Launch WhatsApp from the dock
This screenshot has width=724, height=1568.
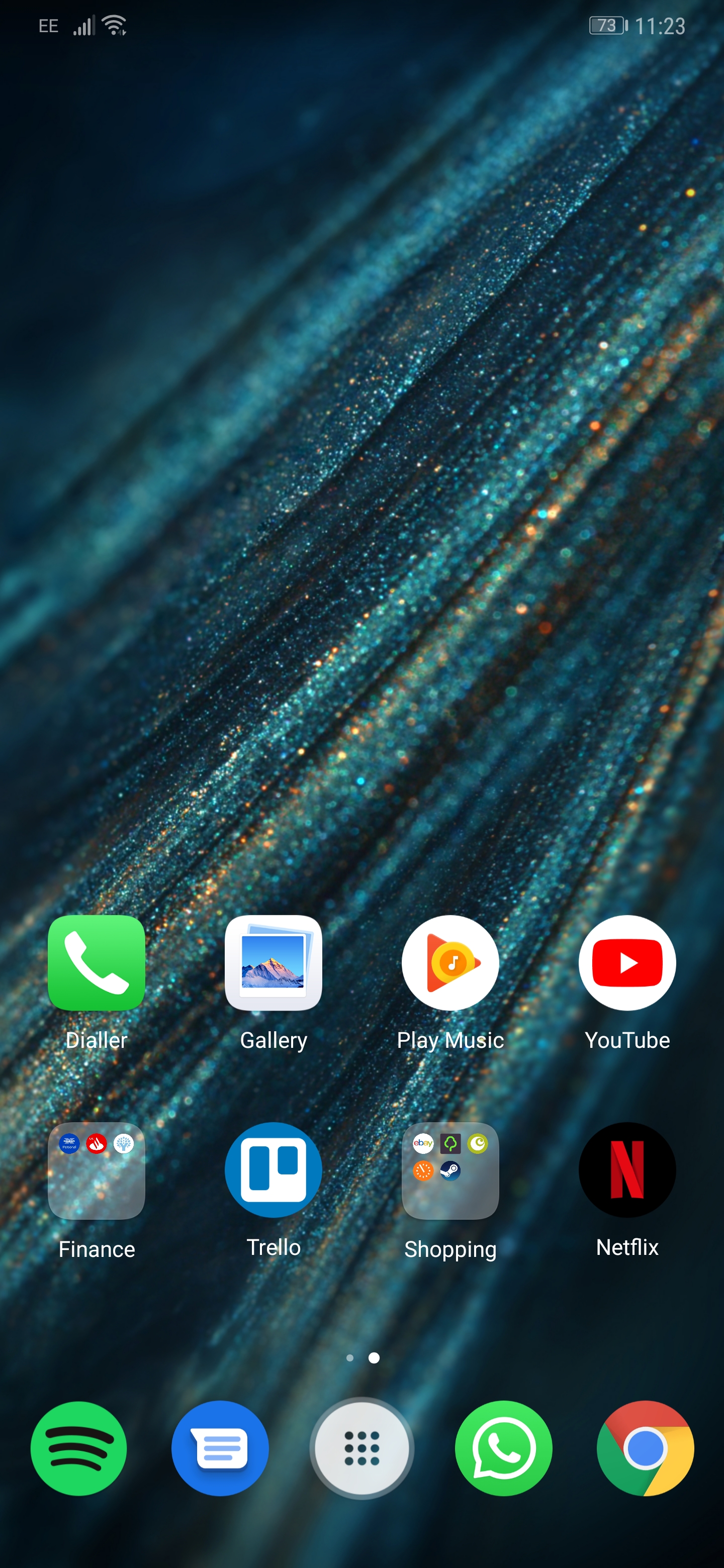pos(504,1448)
